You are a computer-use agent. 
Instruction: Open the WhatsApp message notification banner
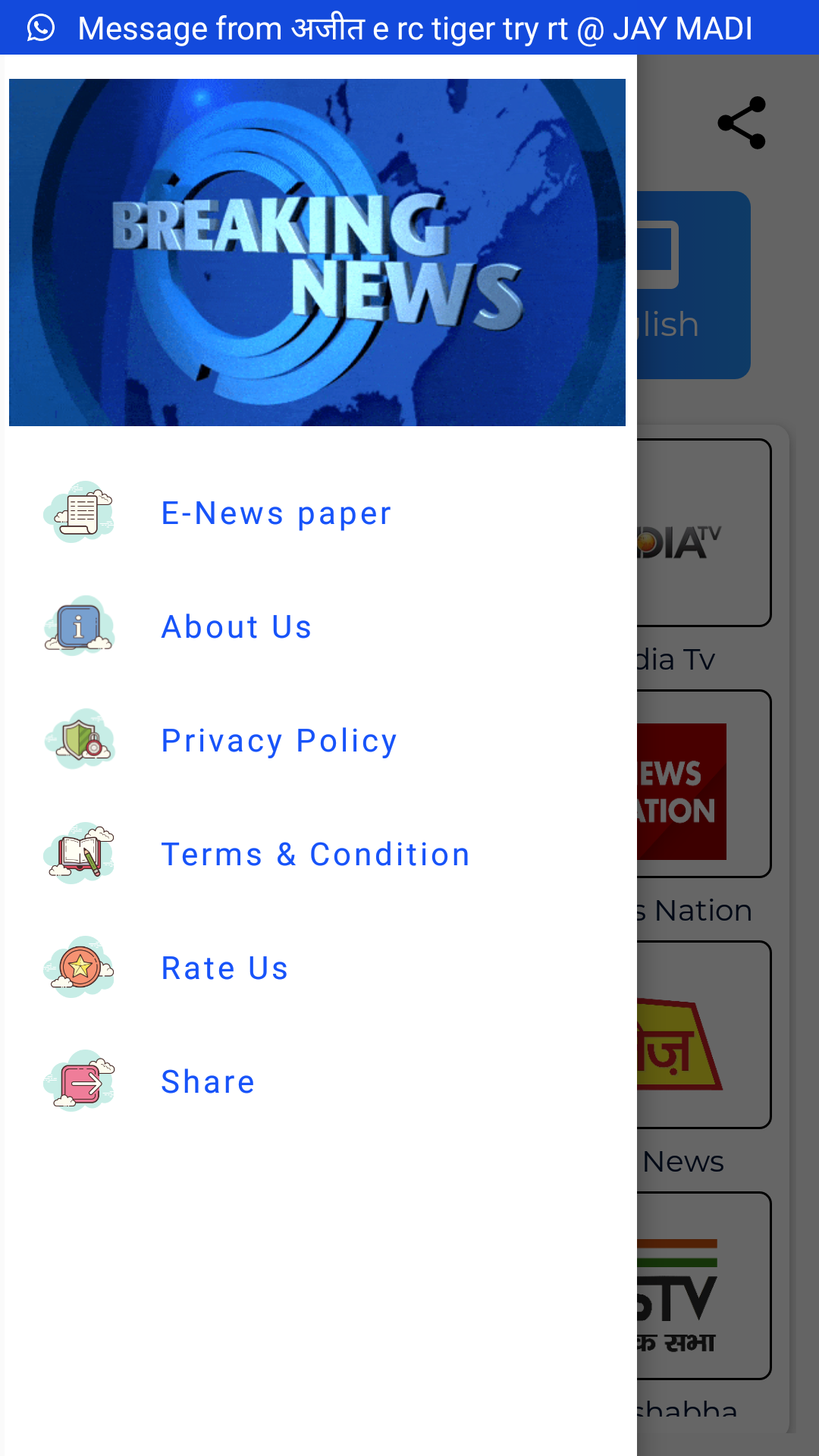tap(409, 28)
